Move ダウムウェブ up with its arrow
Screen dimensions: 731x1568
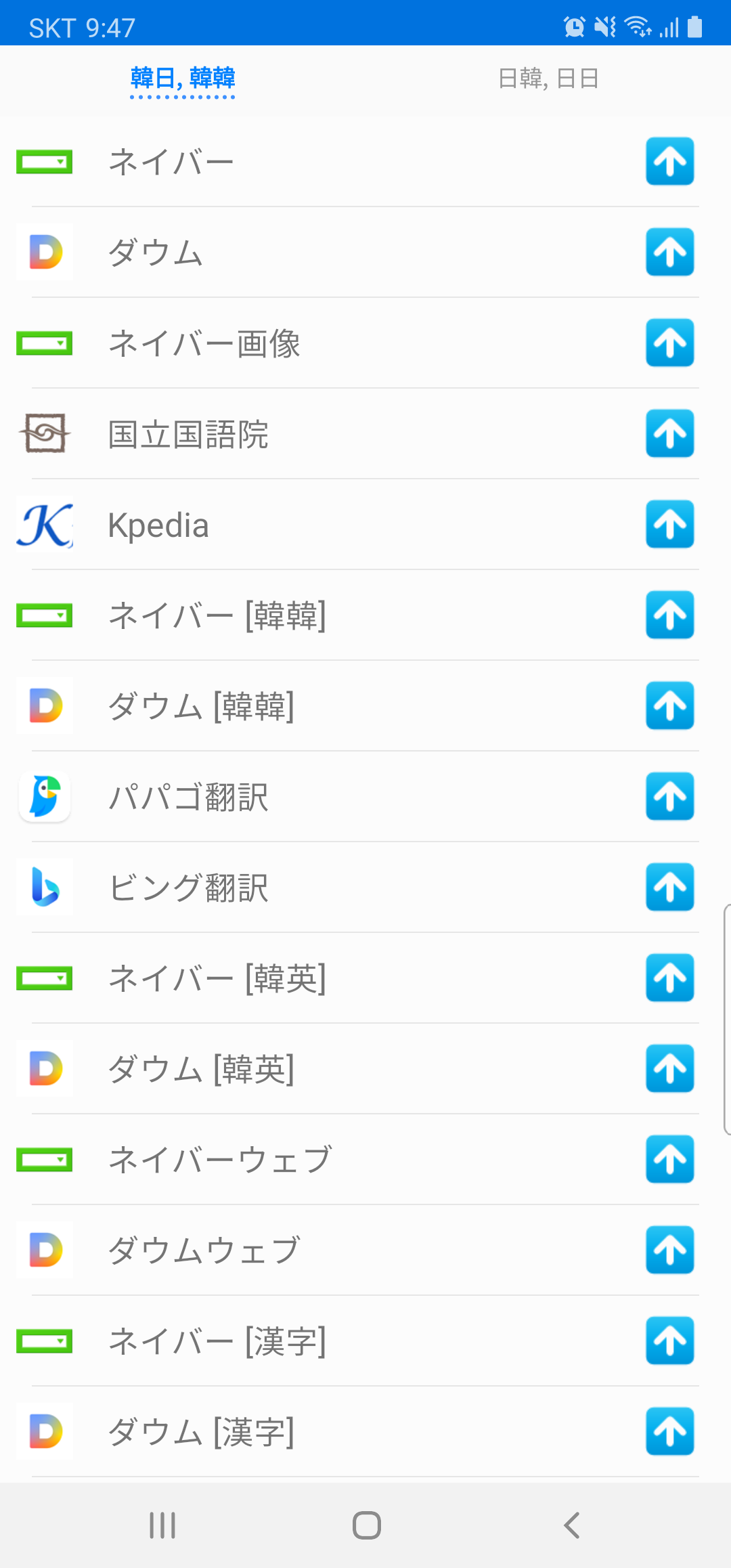click(670, 1250)
